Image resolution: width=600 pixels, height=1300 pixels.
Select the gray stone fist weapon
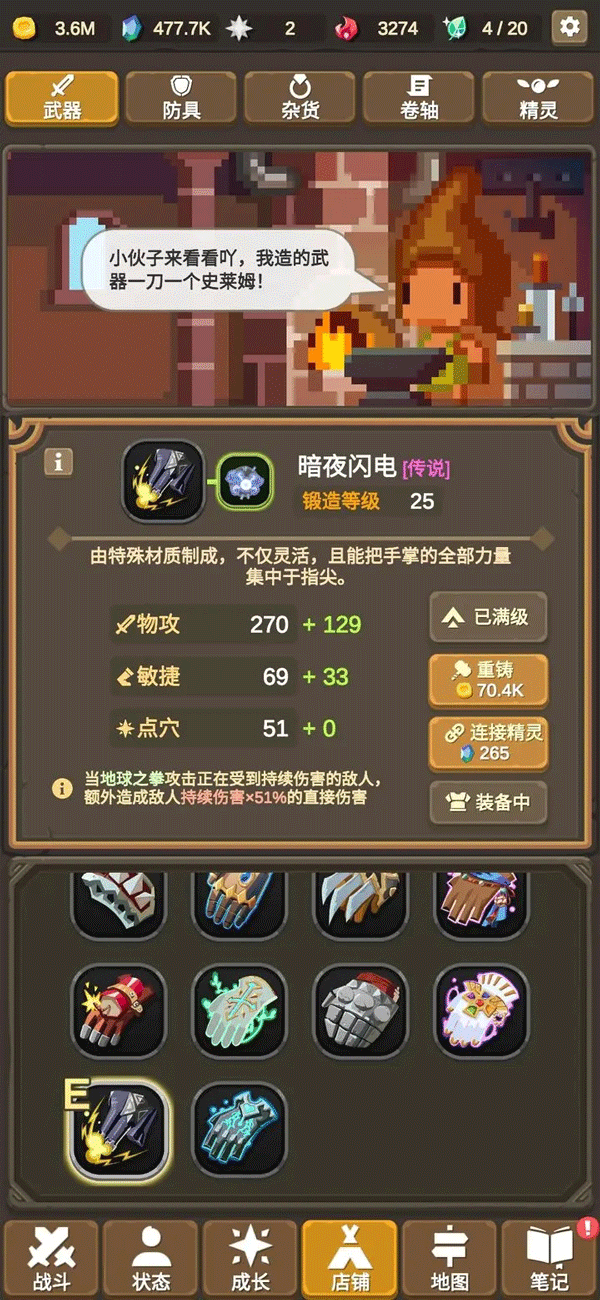361,1011
